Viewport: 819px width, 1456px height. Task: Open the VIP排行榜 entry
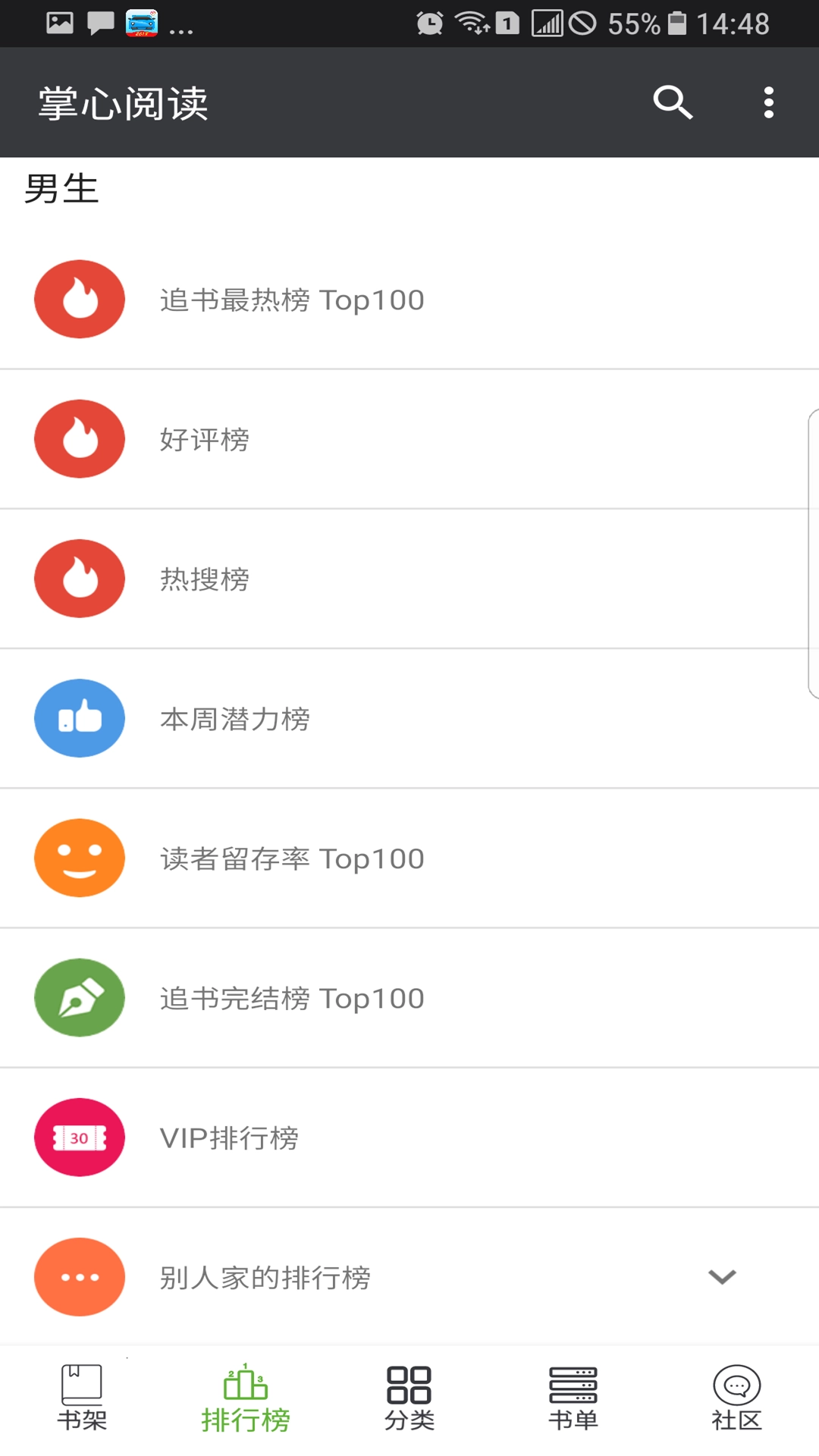[x=229, y=1137]
